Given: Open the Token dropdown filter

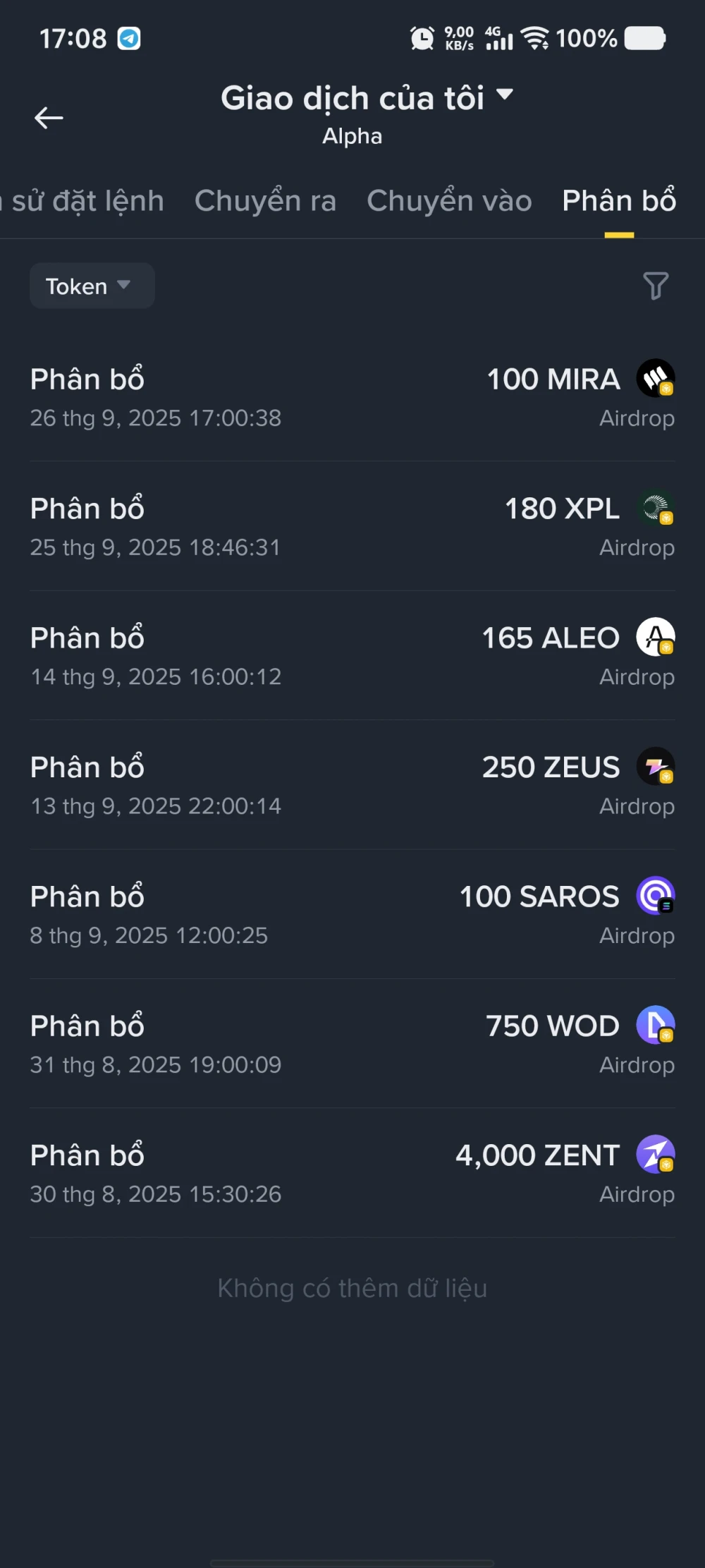Looking at the screenshot, I should [92, 286].
